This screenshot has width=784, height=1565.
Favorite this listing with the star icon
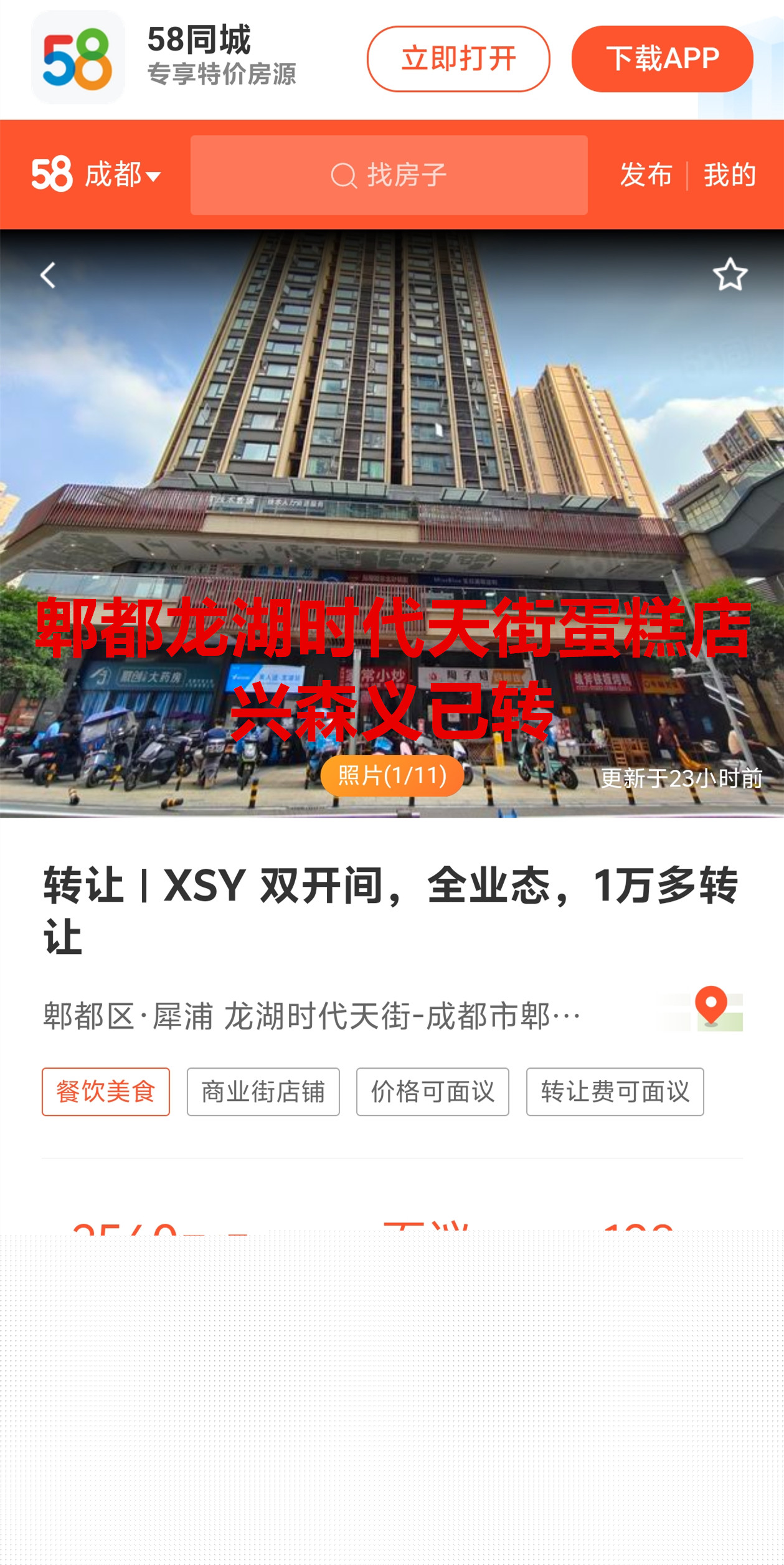pos(730,275)
